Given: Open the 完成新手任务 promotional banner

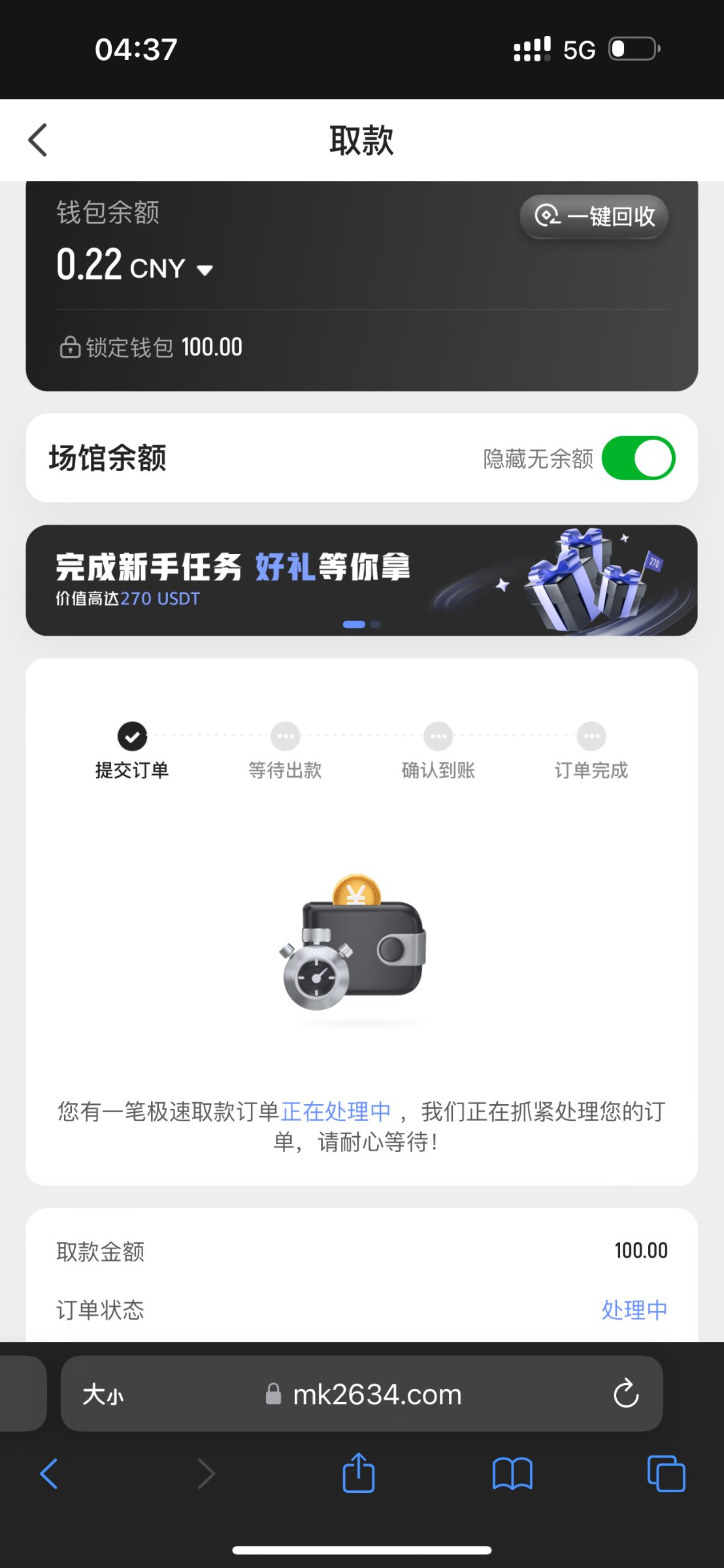Looking at the screenshot, I should 361,580.
